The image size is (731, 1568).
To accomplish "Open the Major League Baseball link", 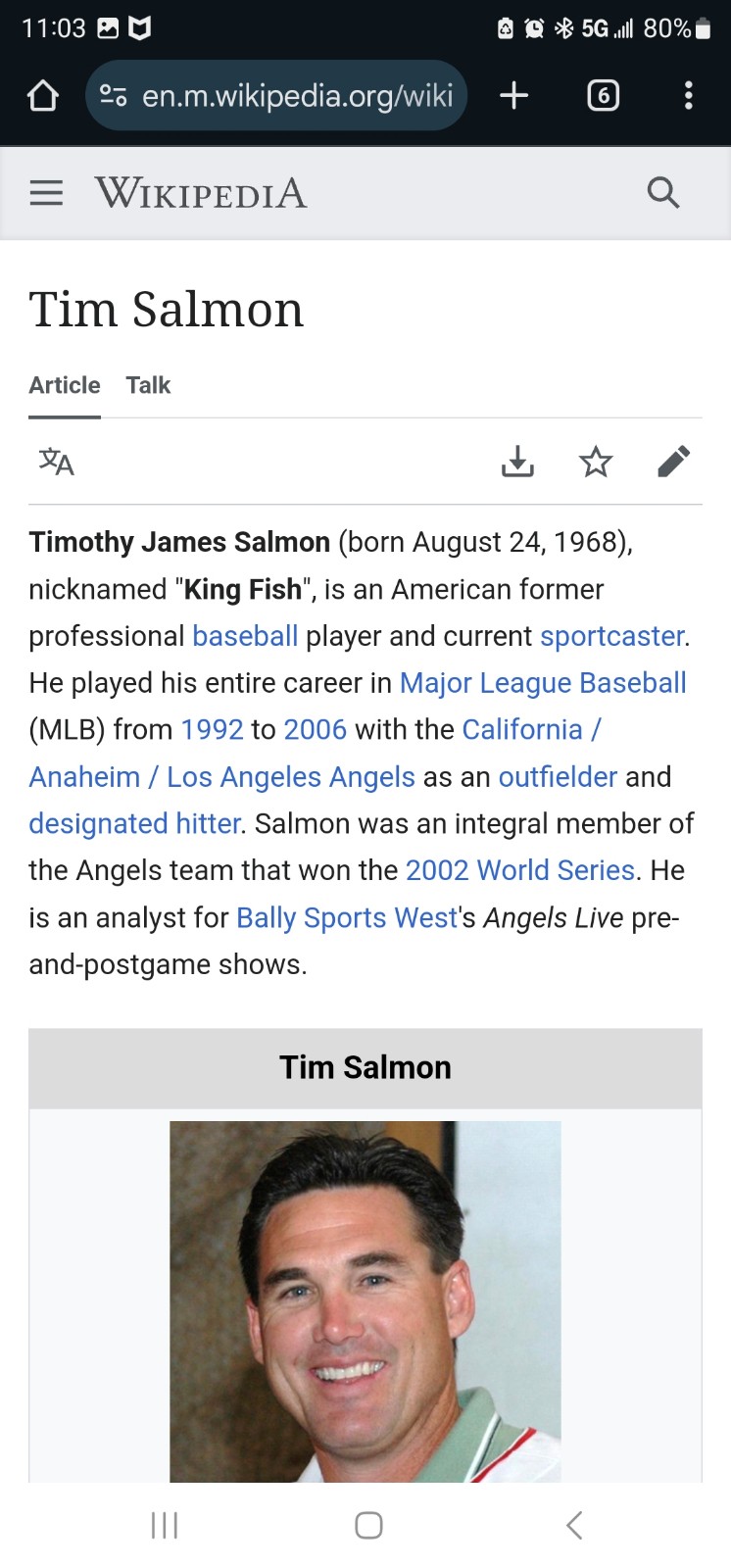I will click(543, 683).
